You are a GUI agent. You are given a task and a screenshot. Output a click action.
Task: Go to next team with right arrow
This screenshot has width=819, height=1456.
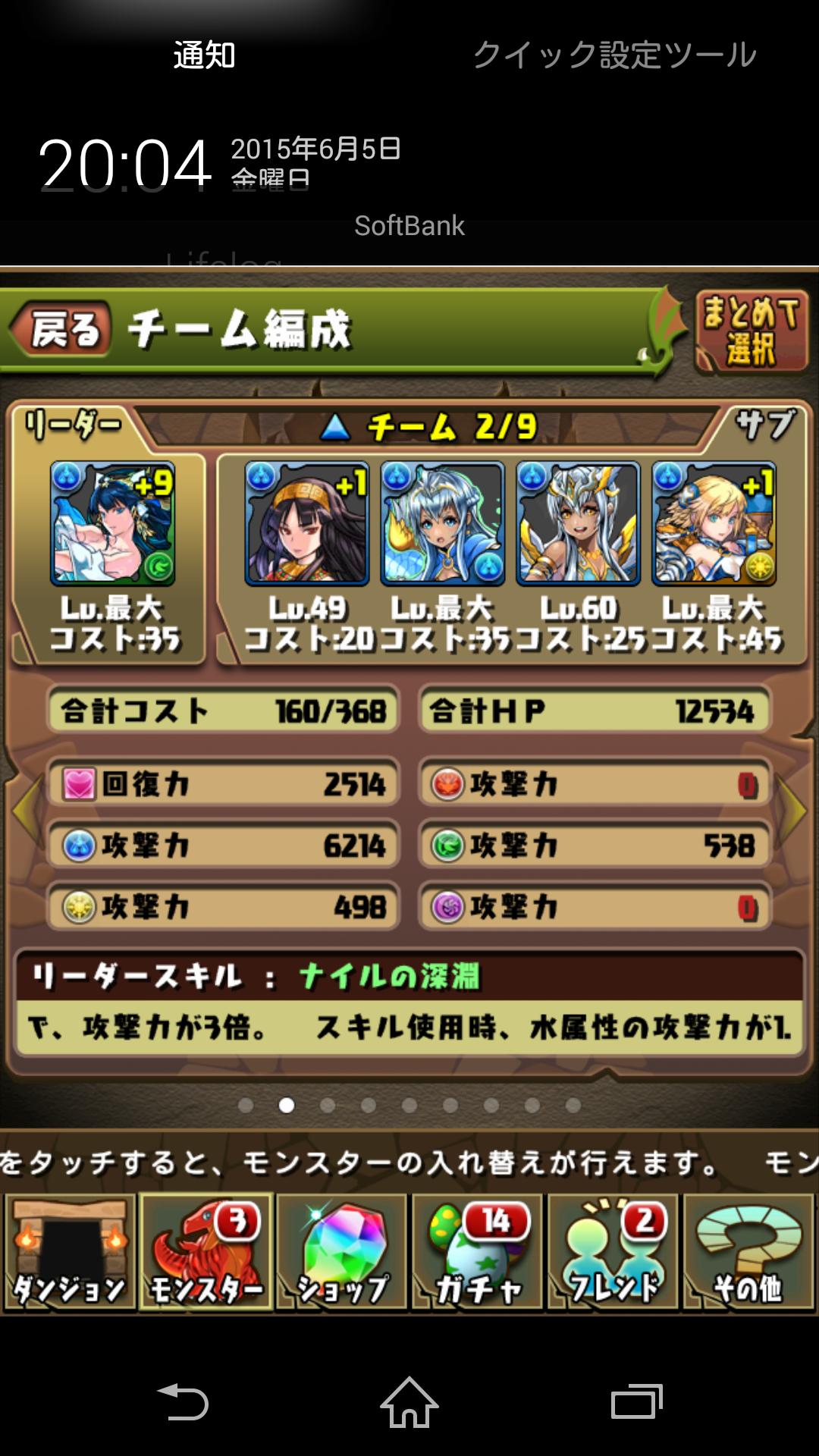coord(796,810)
